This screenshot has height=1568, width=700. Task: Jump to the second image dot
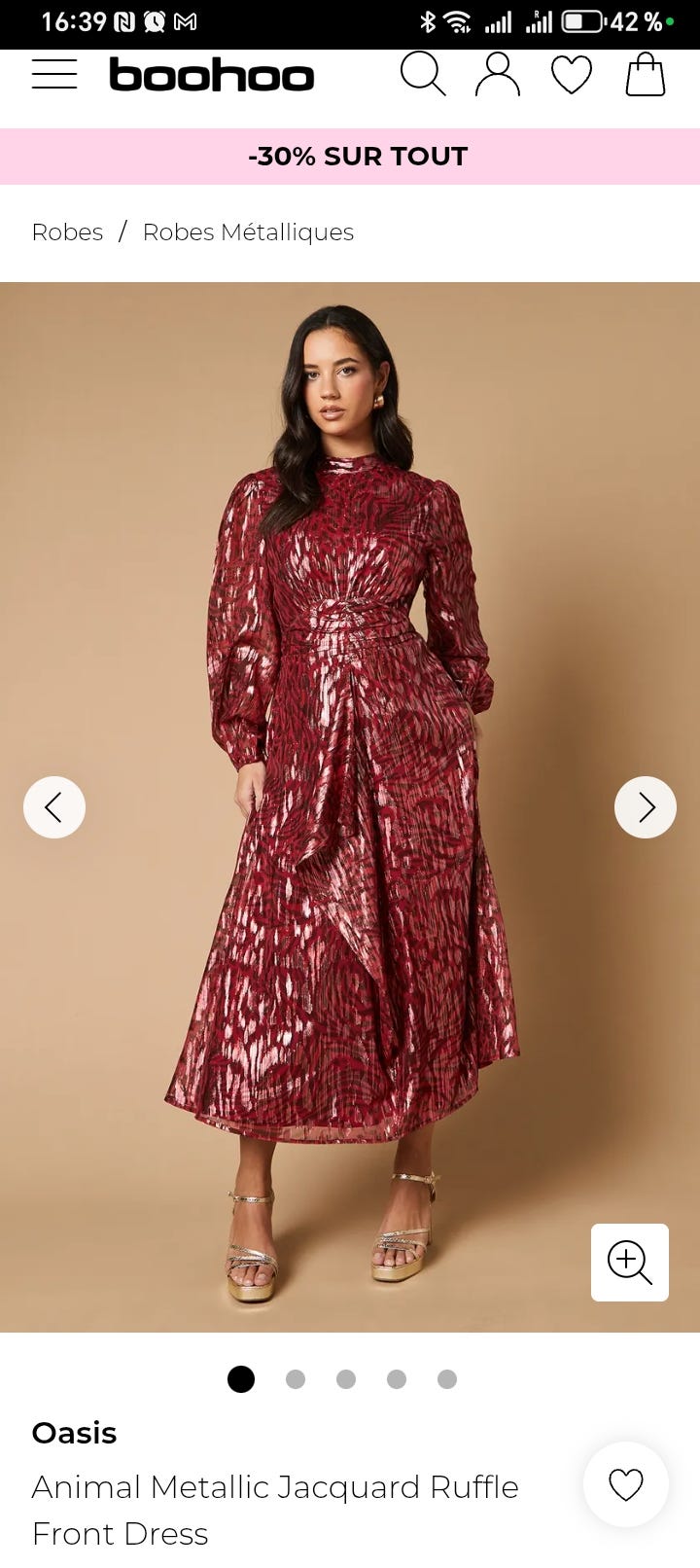pos(296,1379)
